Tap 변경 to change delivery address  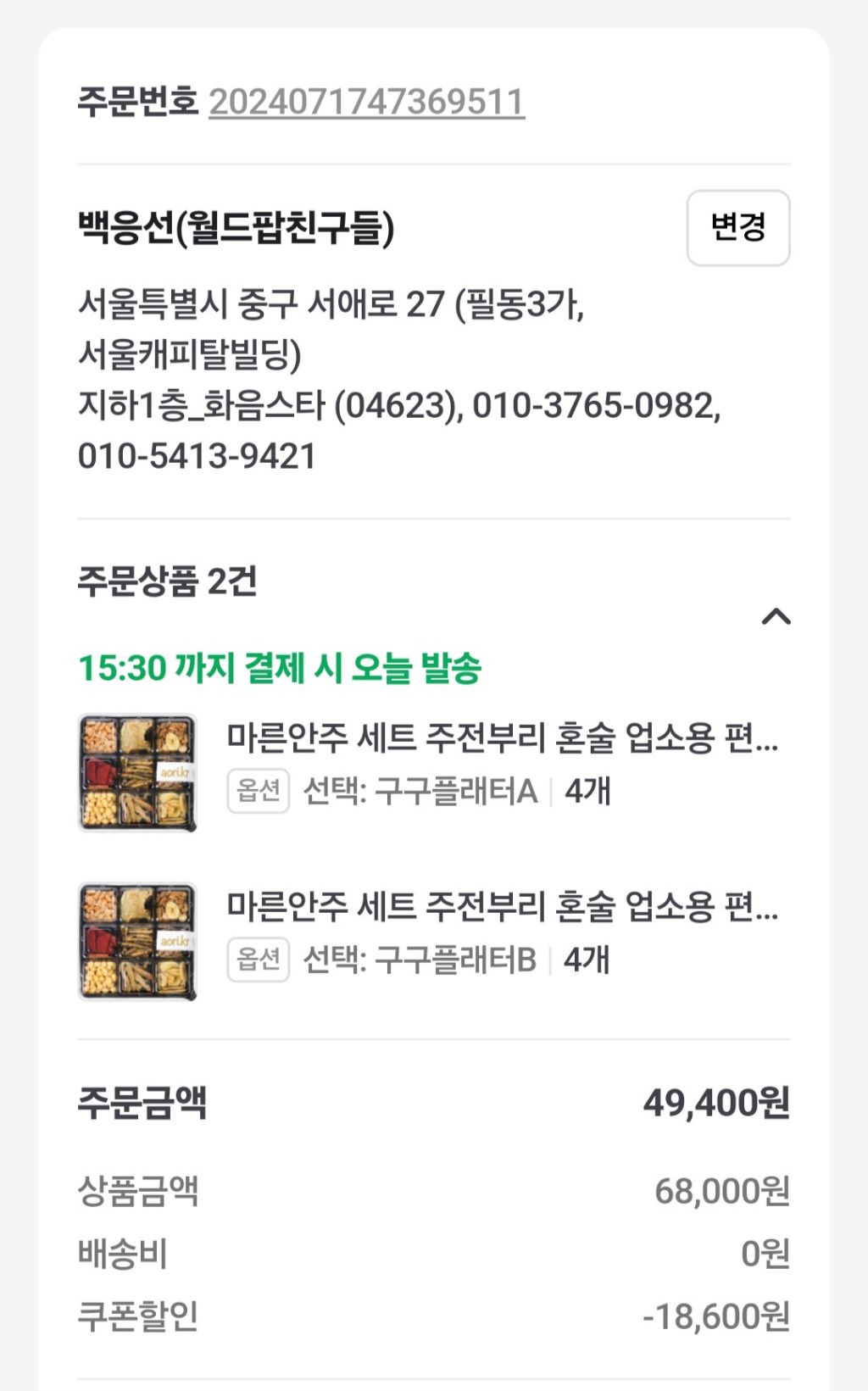(x=737, y=227)
